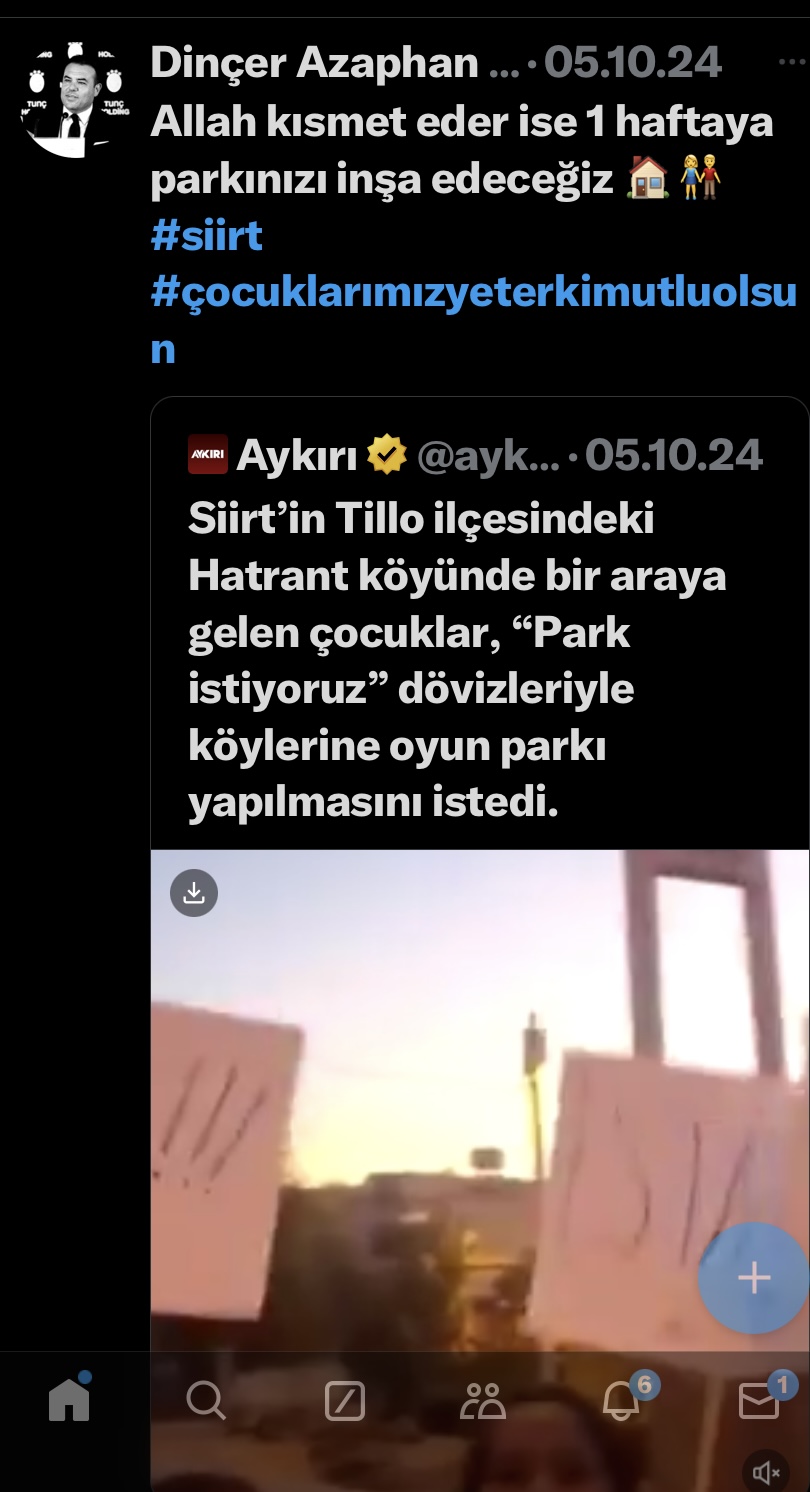810x1492 pixels.
Task: Open the Messages tab
Action: [x=759, y=1401]
